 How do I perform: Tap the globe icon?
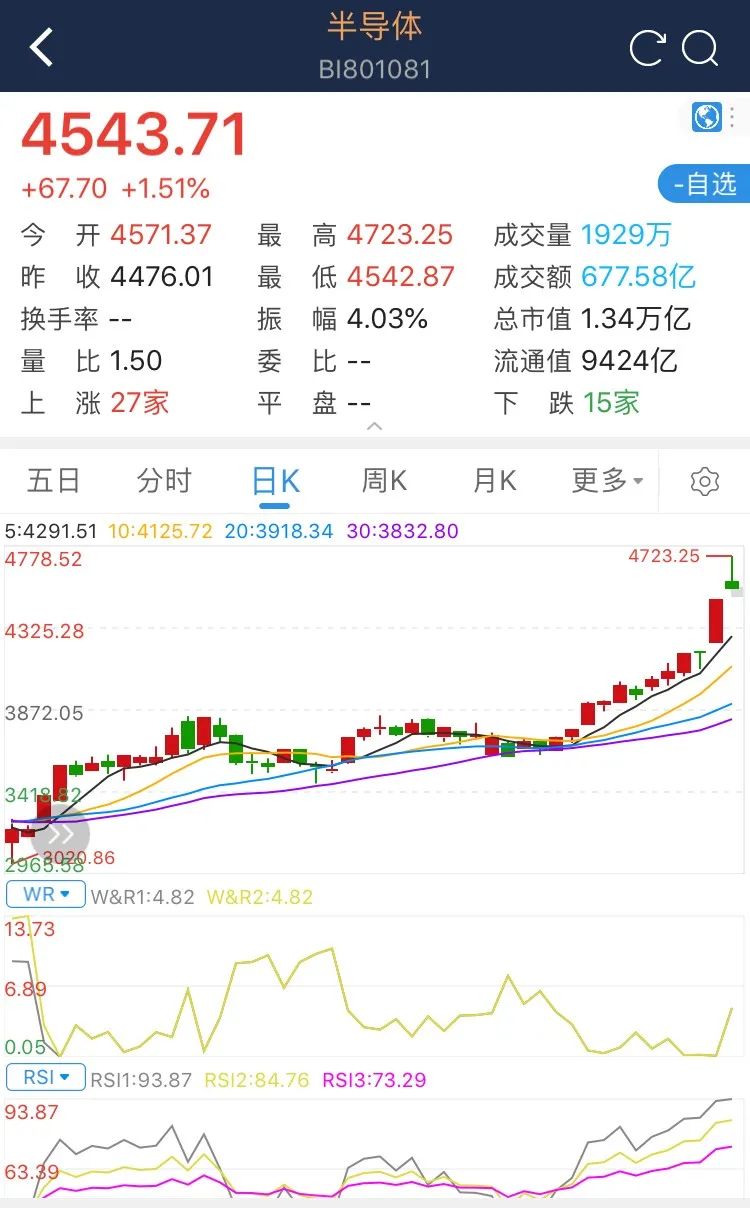[x=707, y=117]
